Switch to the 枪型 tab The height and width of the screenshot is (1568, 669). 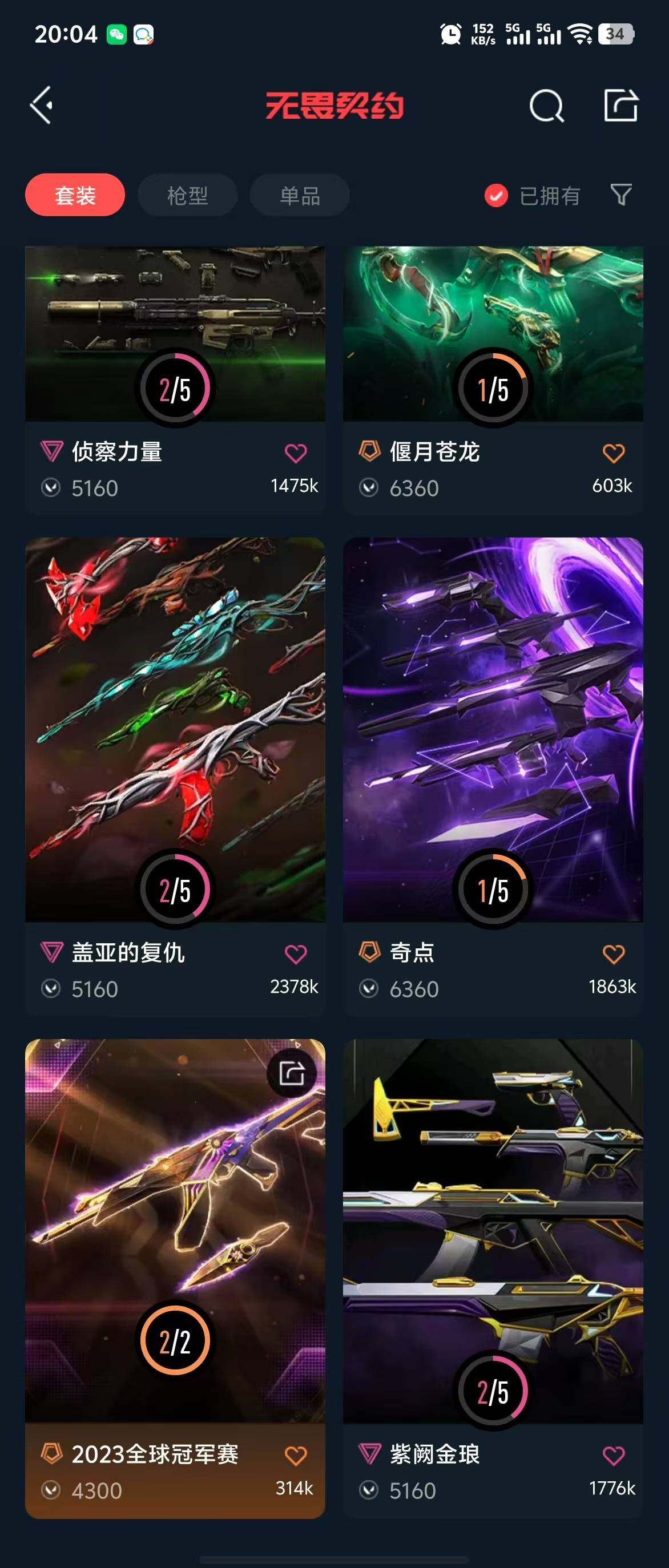tap(187, 195)
